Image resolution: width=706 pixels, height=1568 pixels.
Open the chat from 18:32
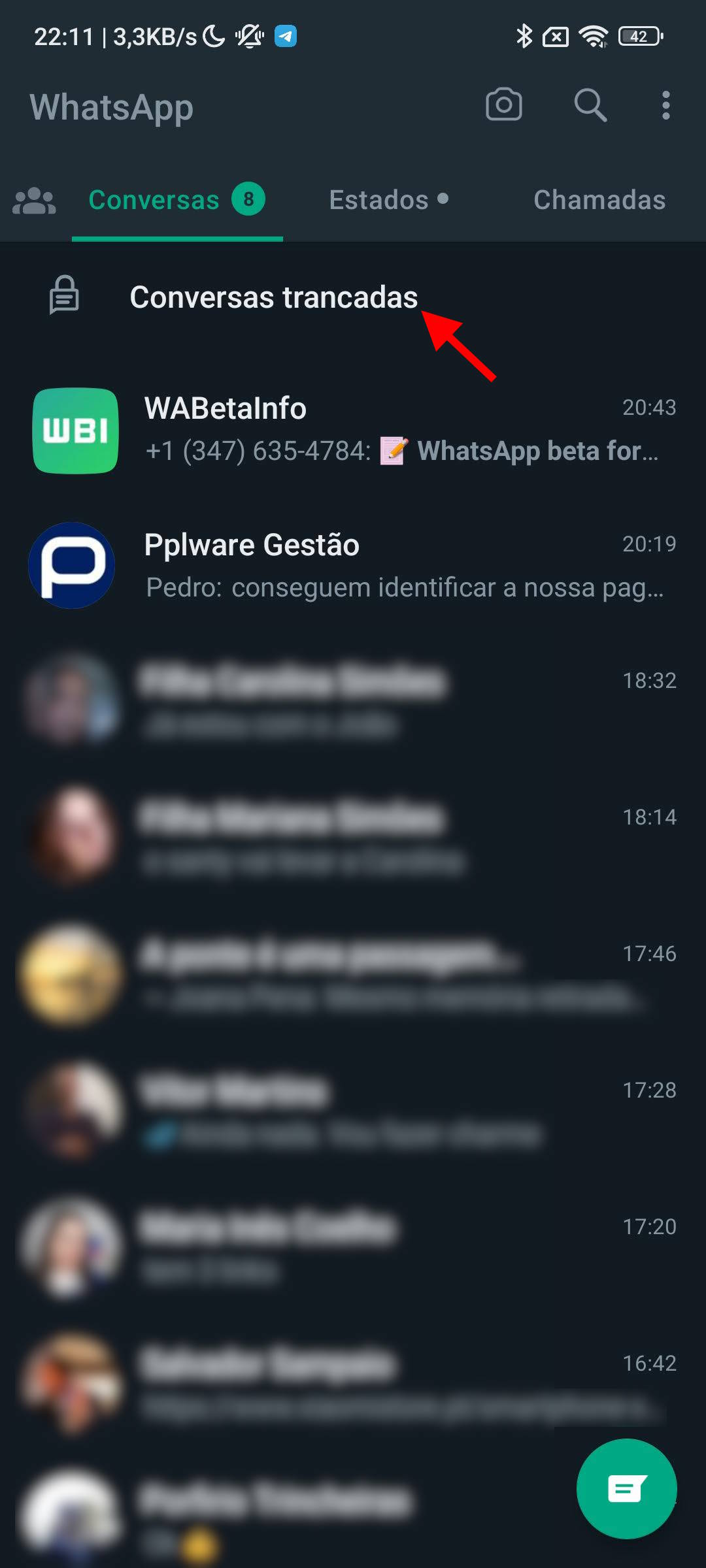353,702
